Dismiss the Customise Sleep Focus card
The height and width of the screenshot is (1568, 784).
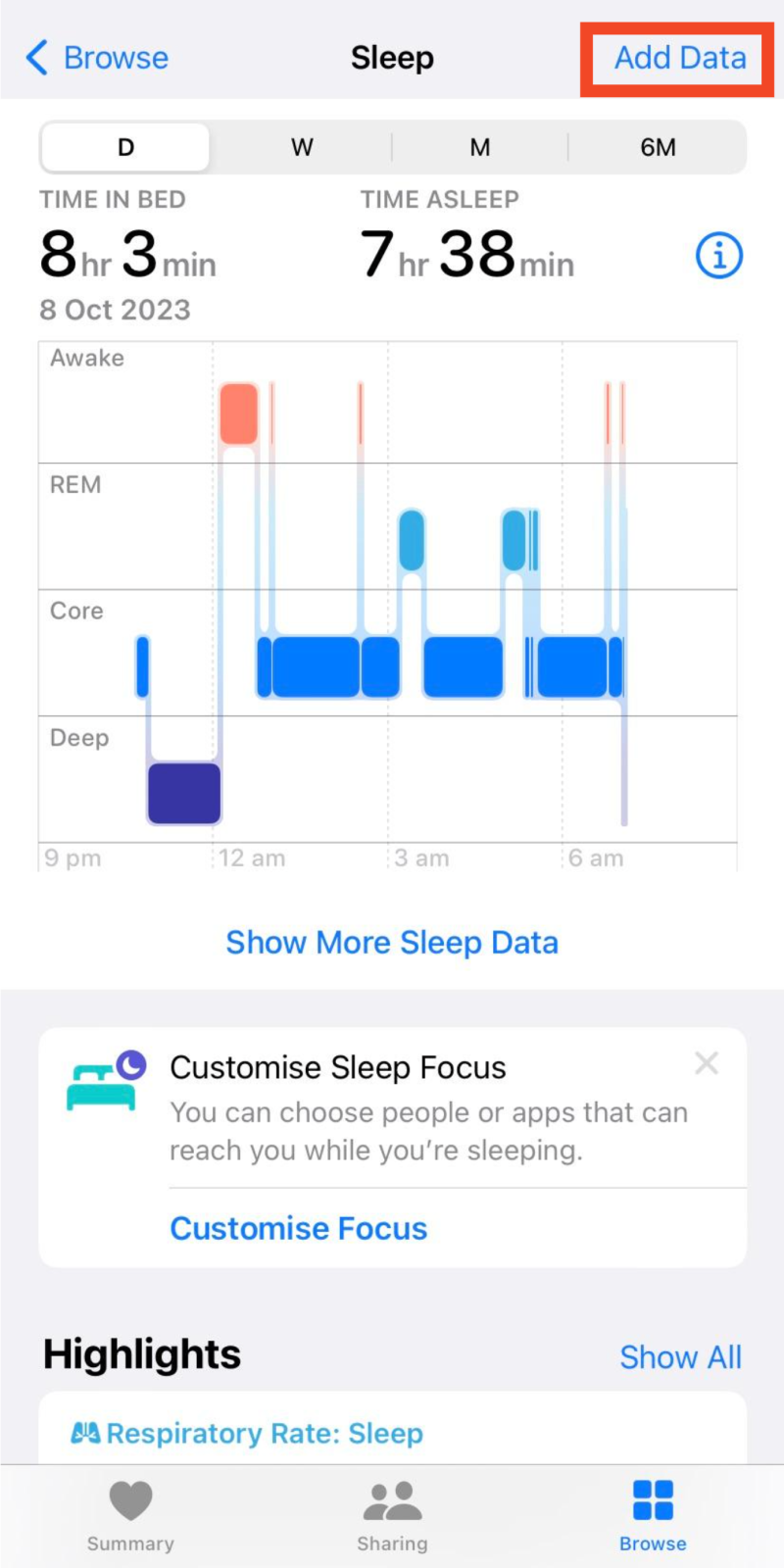tap(707, 1063)
